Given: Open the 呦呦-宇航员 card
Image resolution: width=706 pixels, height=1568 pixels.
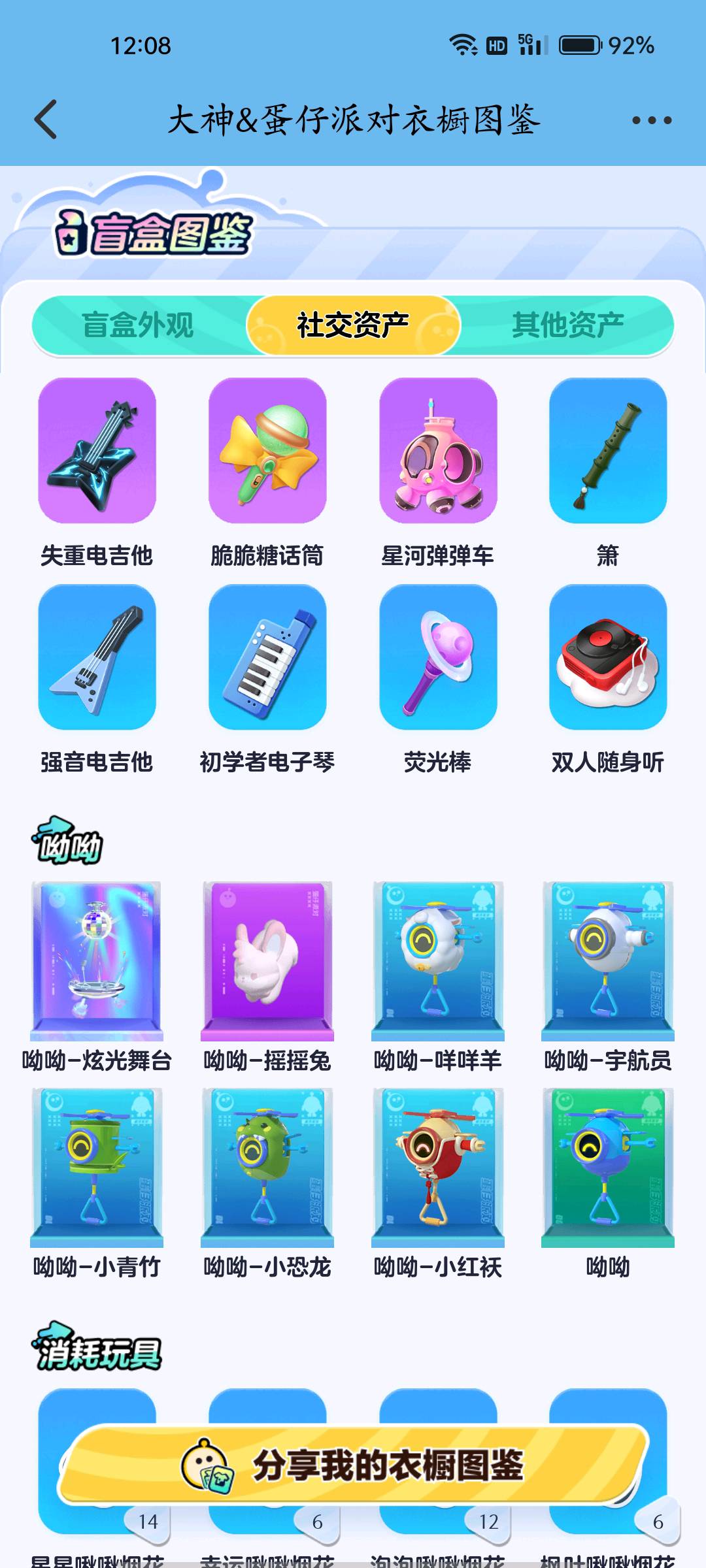Looking at the screenshot, I should point(608,962).
